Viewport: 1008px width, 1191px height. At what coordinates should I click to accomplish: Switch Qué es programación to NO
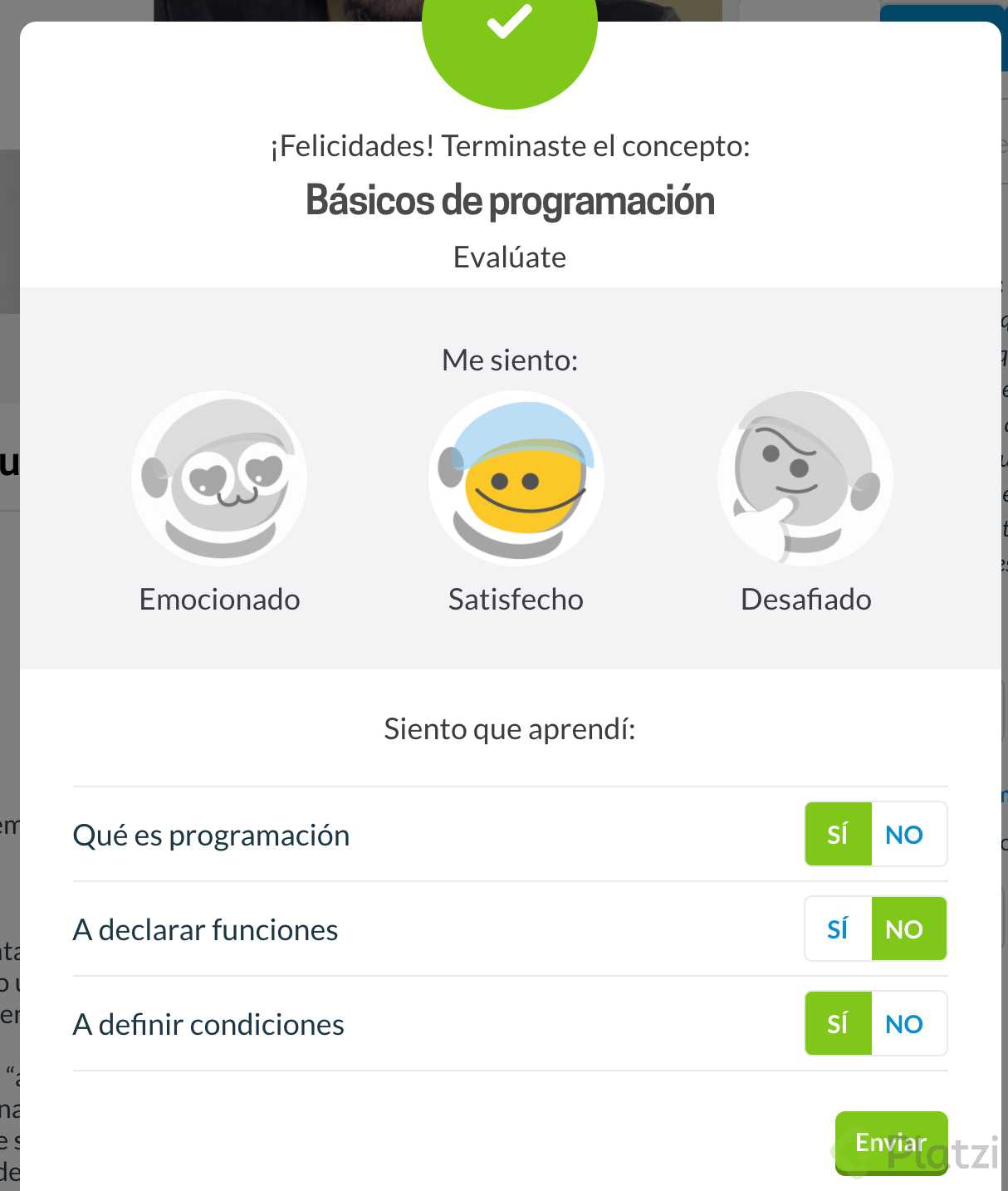coord(905,835)
